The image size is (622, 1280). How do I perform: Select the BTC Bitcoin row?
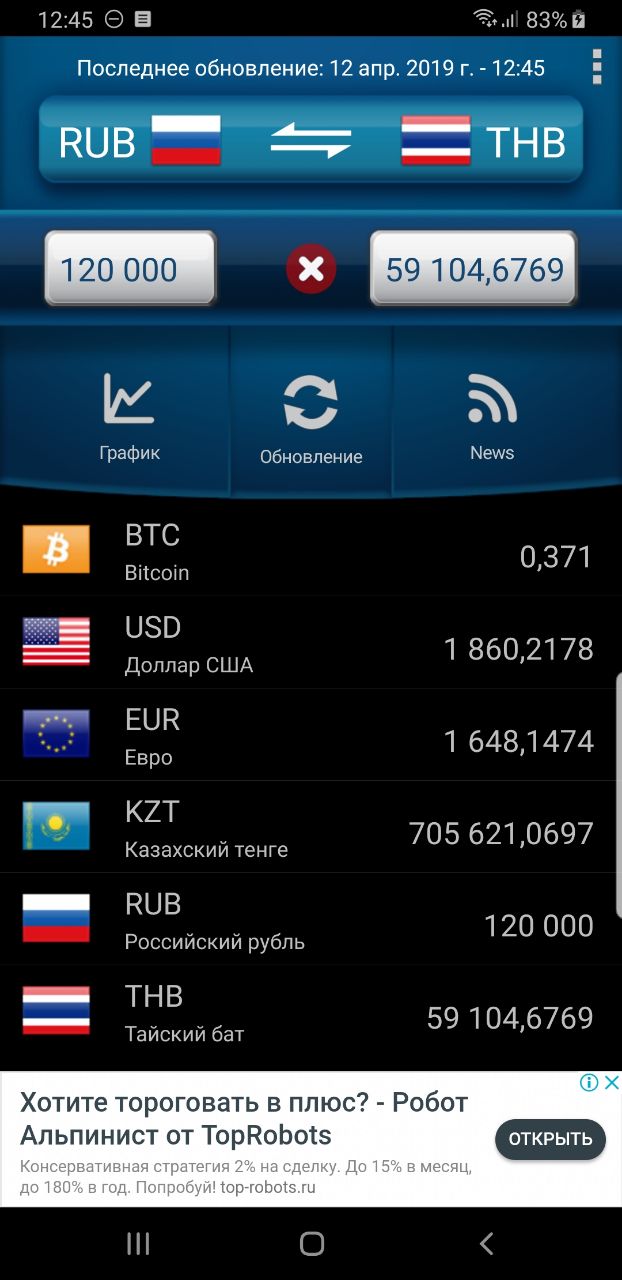[x=311, y=551]
